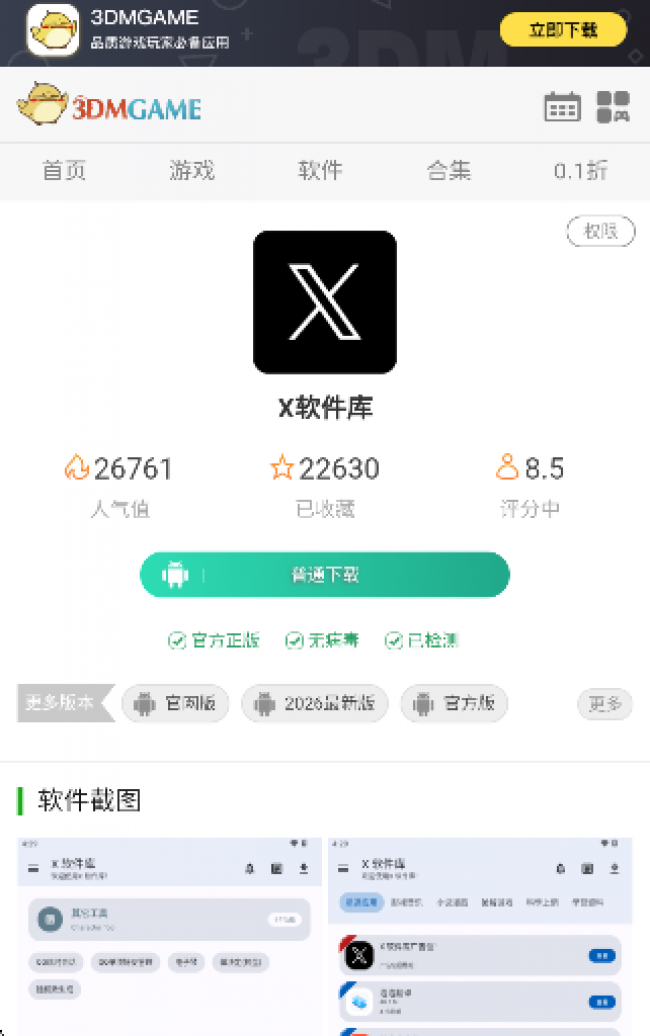Open the 3DMGAME logo home link
The height and width of the screenshot is (1036, 650).
[110, 106]
